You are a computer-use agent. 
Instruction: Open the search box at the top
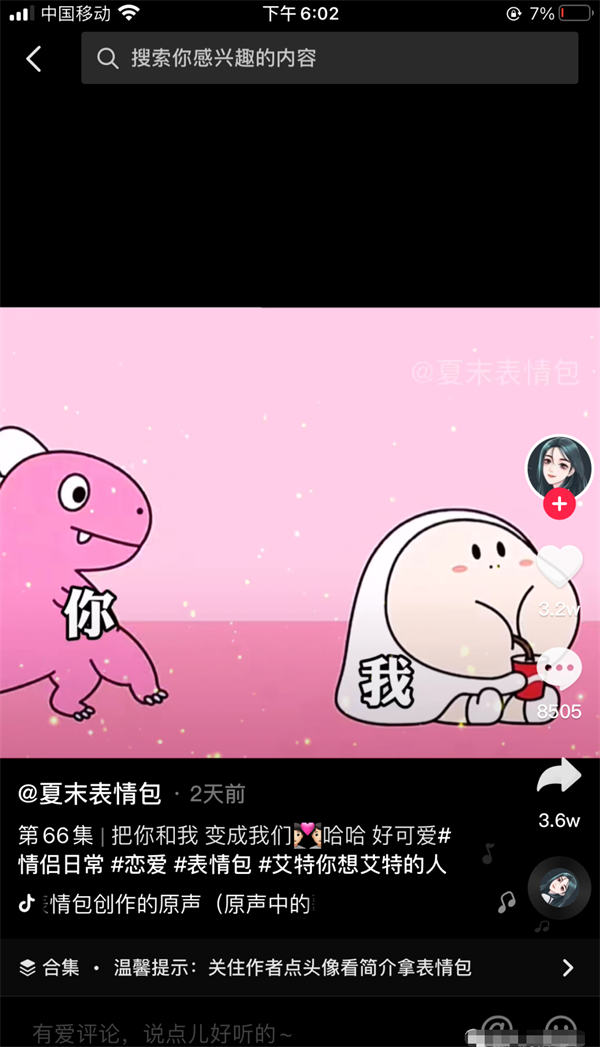[330, 58]
